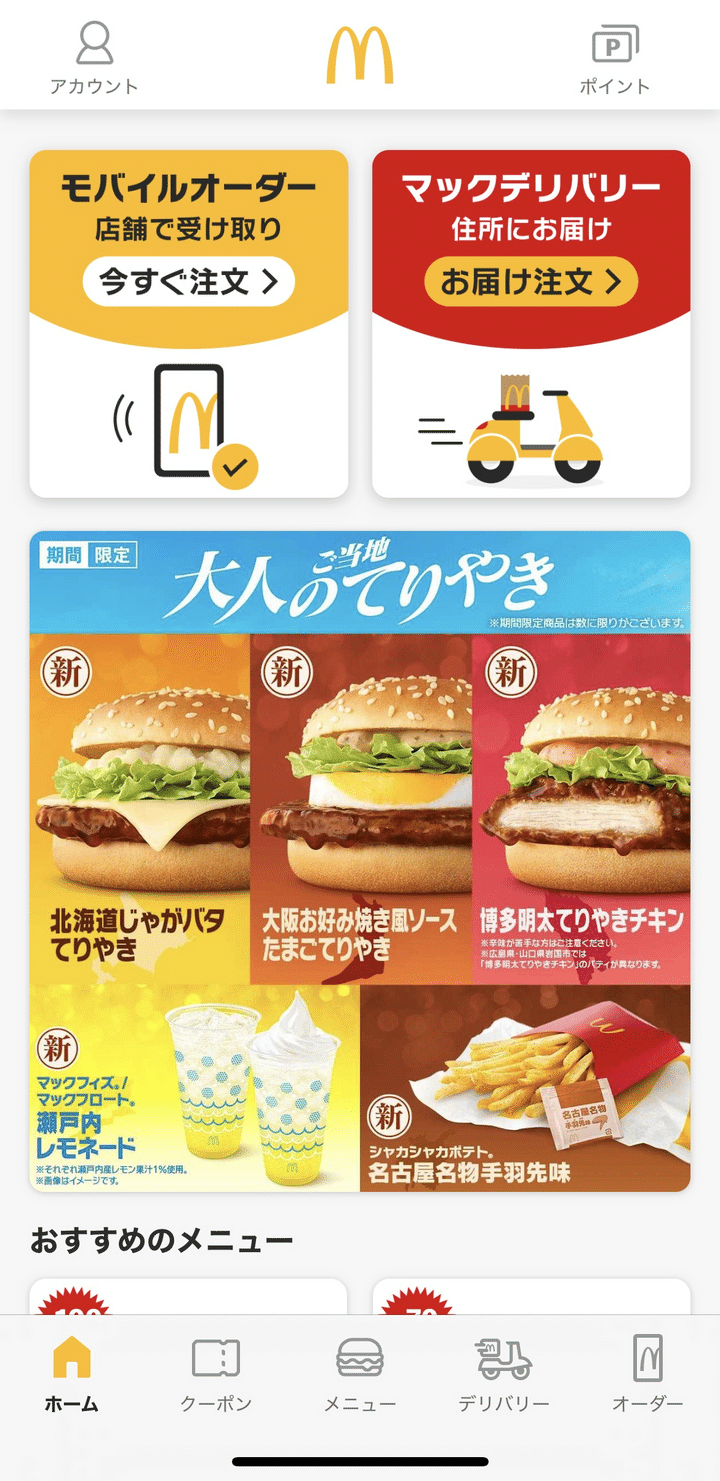
Task: Tap 今すぐ注文 for mobile order
Action: coord(189,282)
